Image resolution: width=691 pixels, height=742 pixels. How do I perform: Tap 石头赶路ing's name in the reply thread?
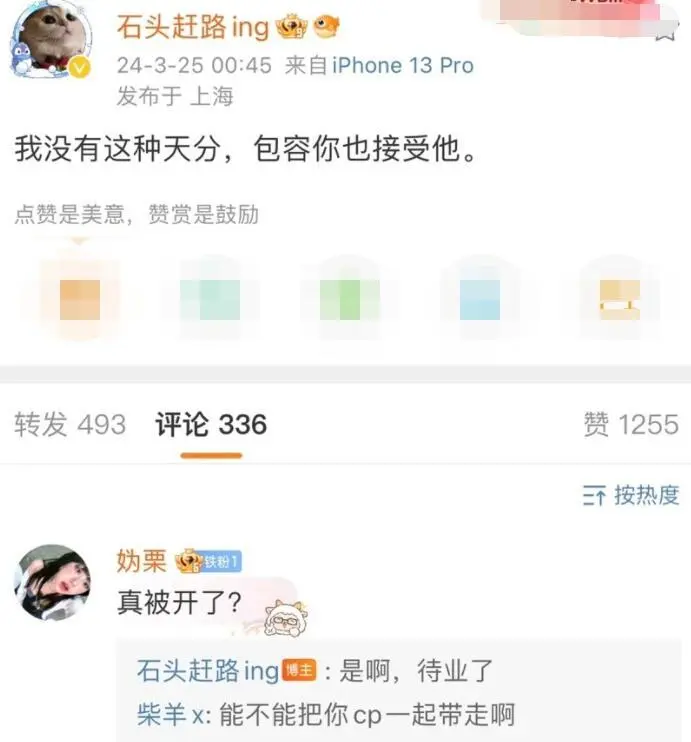coord(207,671)
